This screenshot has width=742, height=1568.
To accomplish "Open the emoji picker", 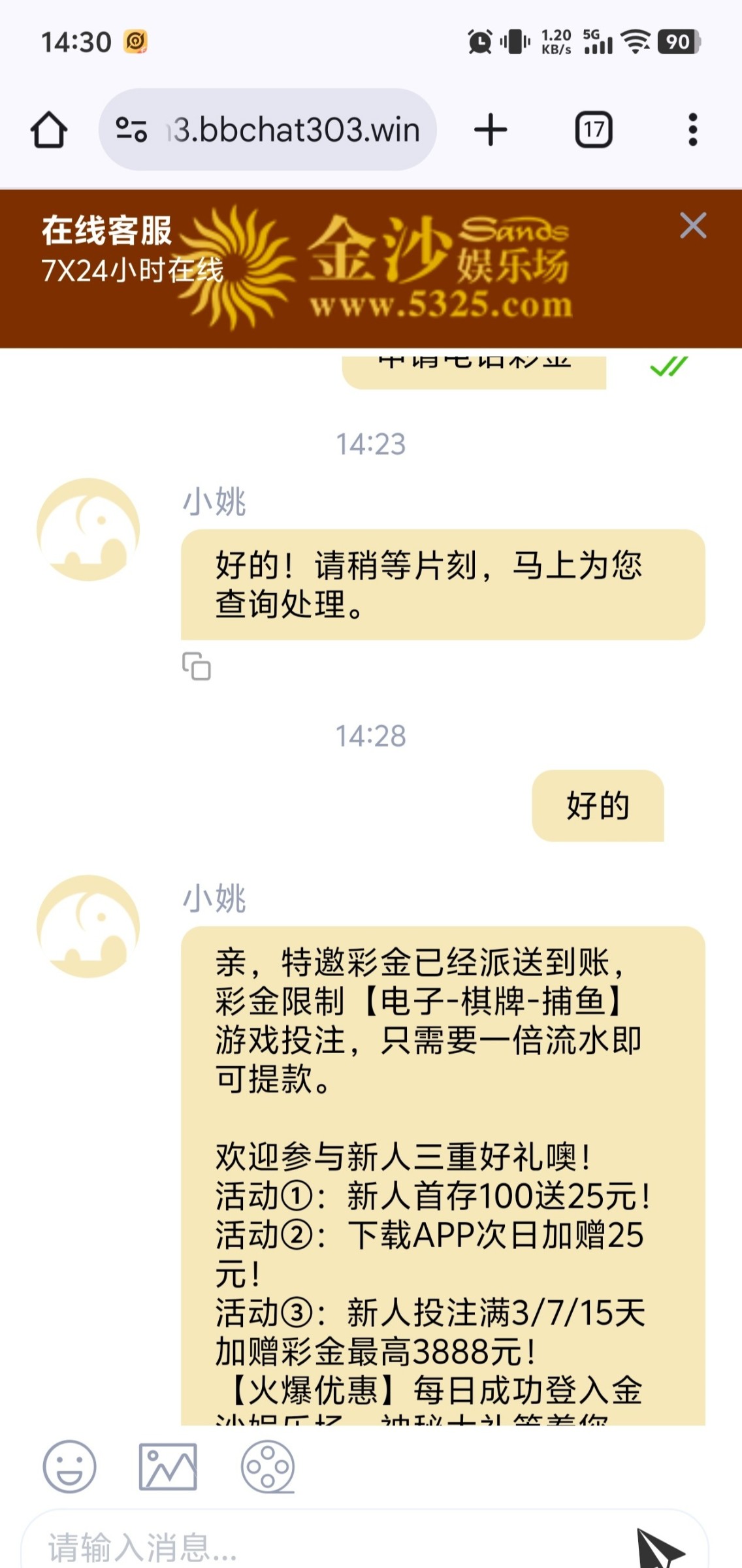I will pos(69,1466).
